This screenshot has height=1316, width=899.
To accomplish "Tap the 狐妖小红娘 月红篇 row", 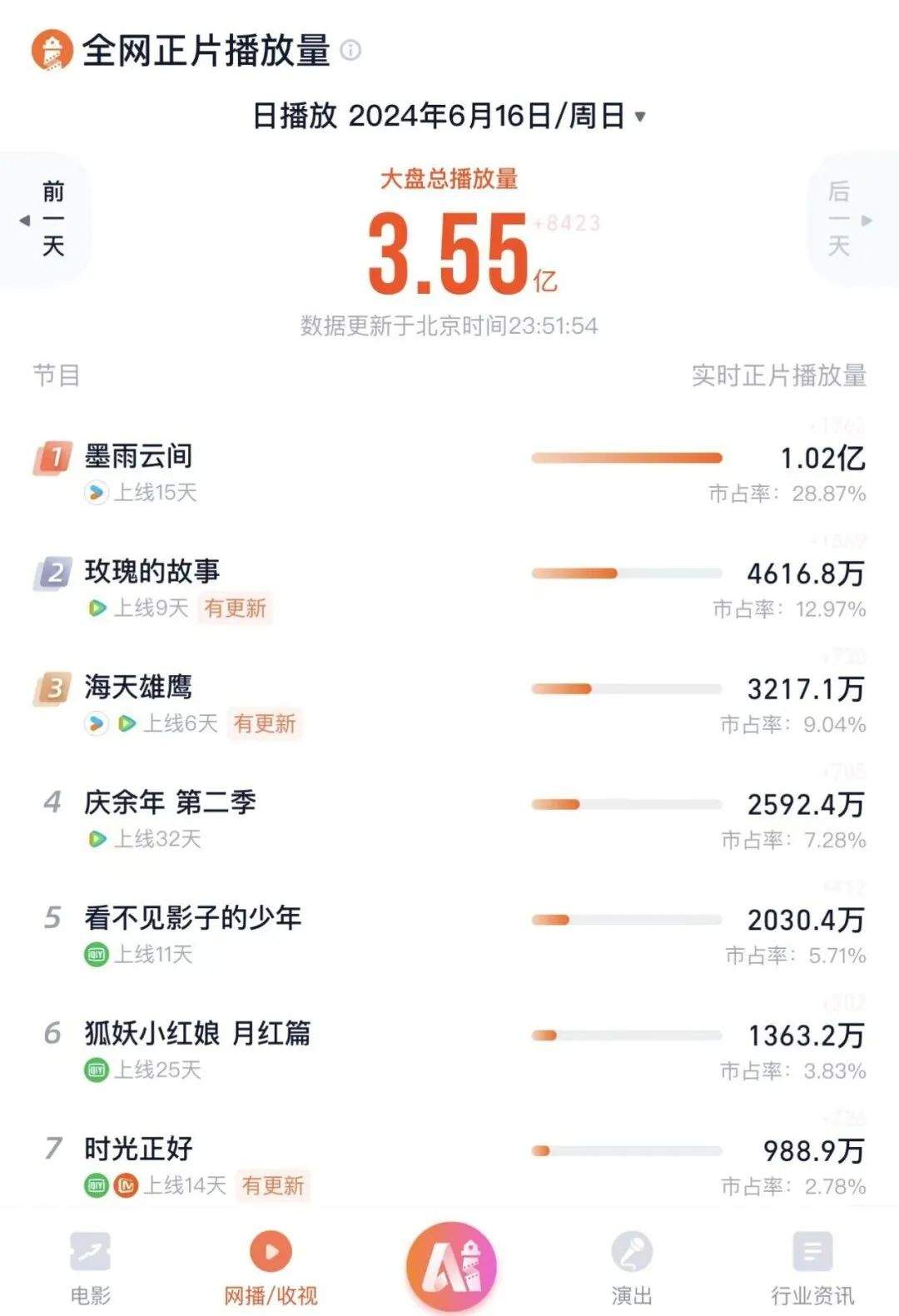I will [197, 1034].
